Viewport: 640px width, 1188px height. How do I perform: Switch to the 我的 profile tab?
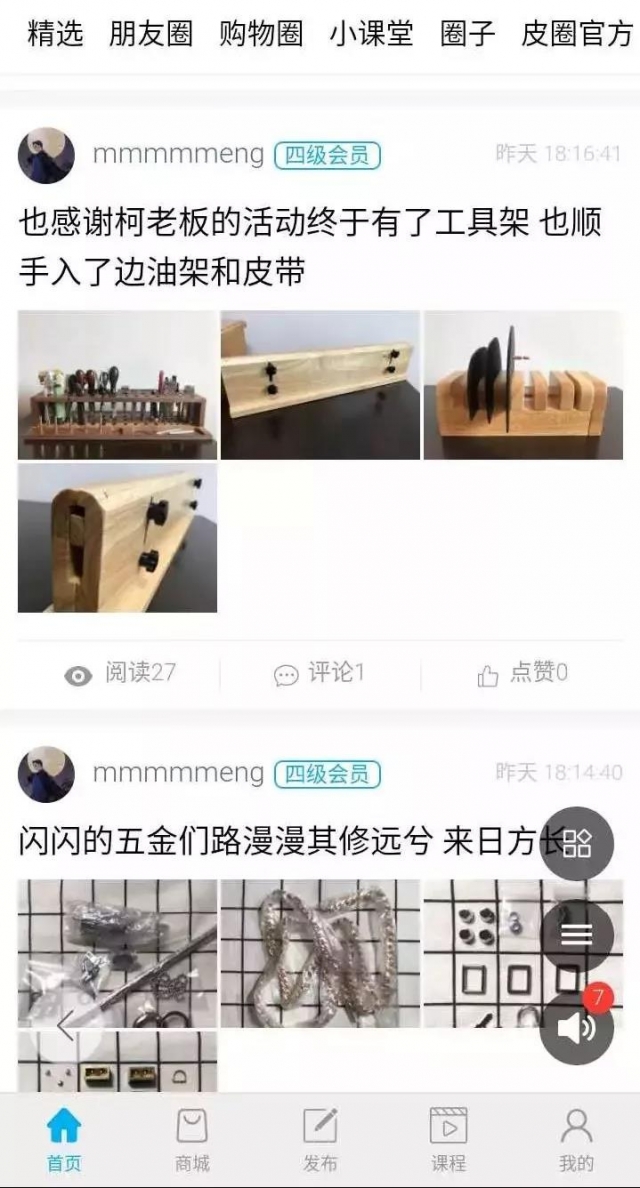(576, 1139)
